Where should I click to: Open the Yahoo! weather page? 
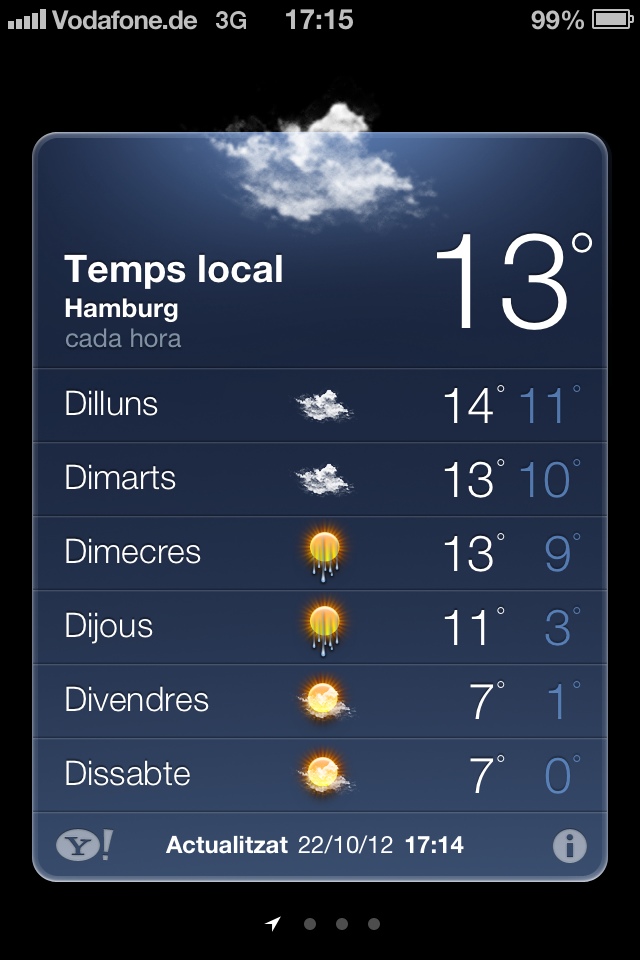[x=84, y=846]
